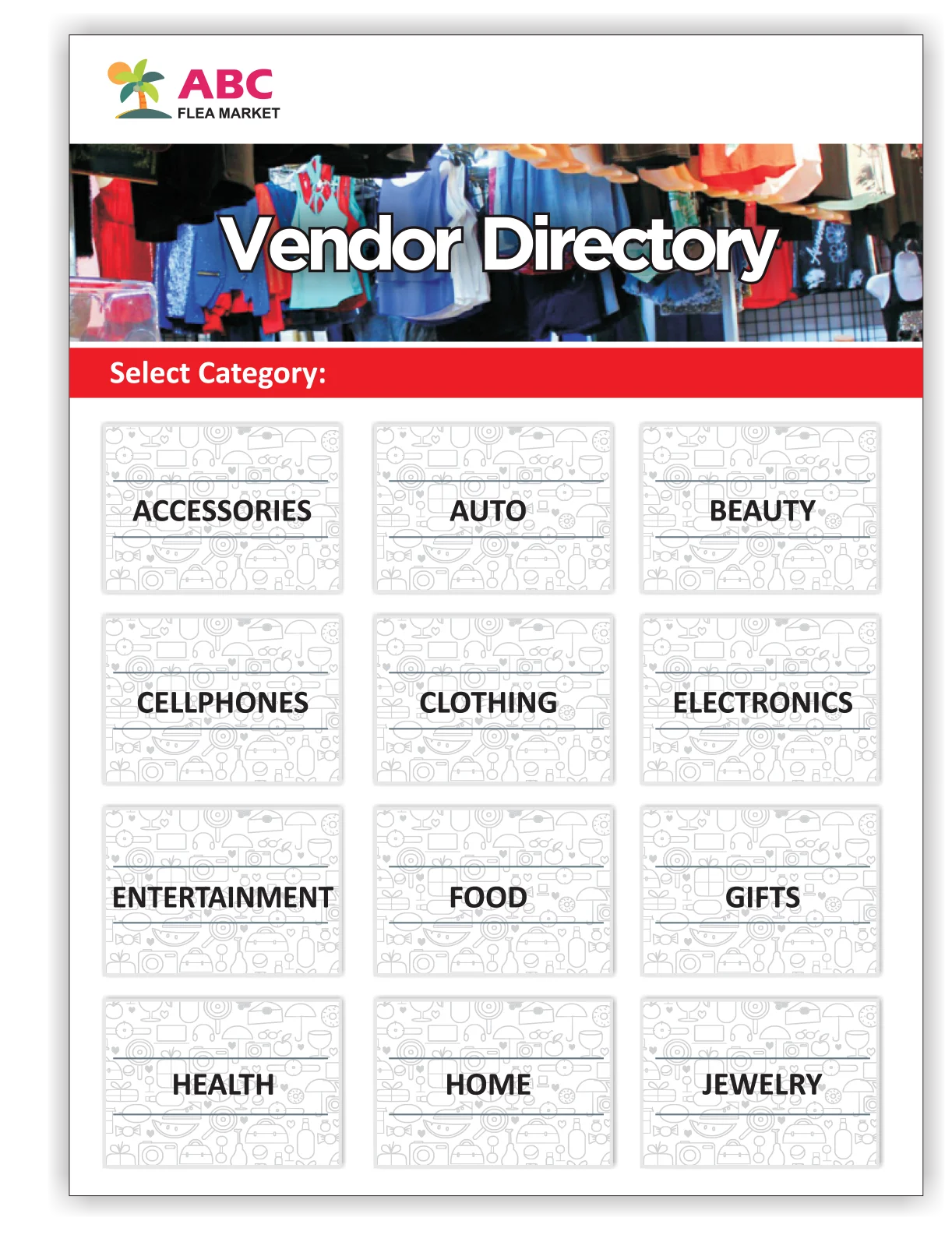952x1242 pixels.
Task: Choose the Health category
Action: click(222, 1083)
